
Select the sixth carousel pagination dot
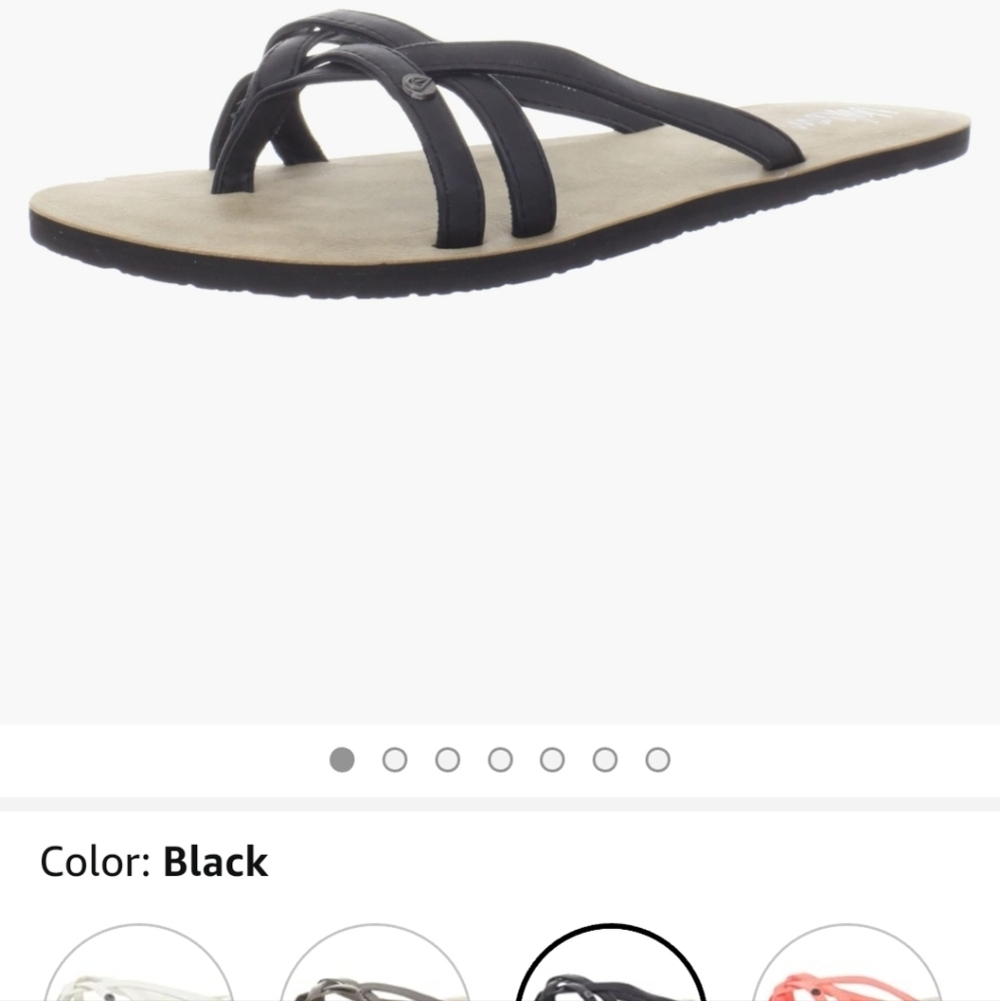click(x=605, y=760)
